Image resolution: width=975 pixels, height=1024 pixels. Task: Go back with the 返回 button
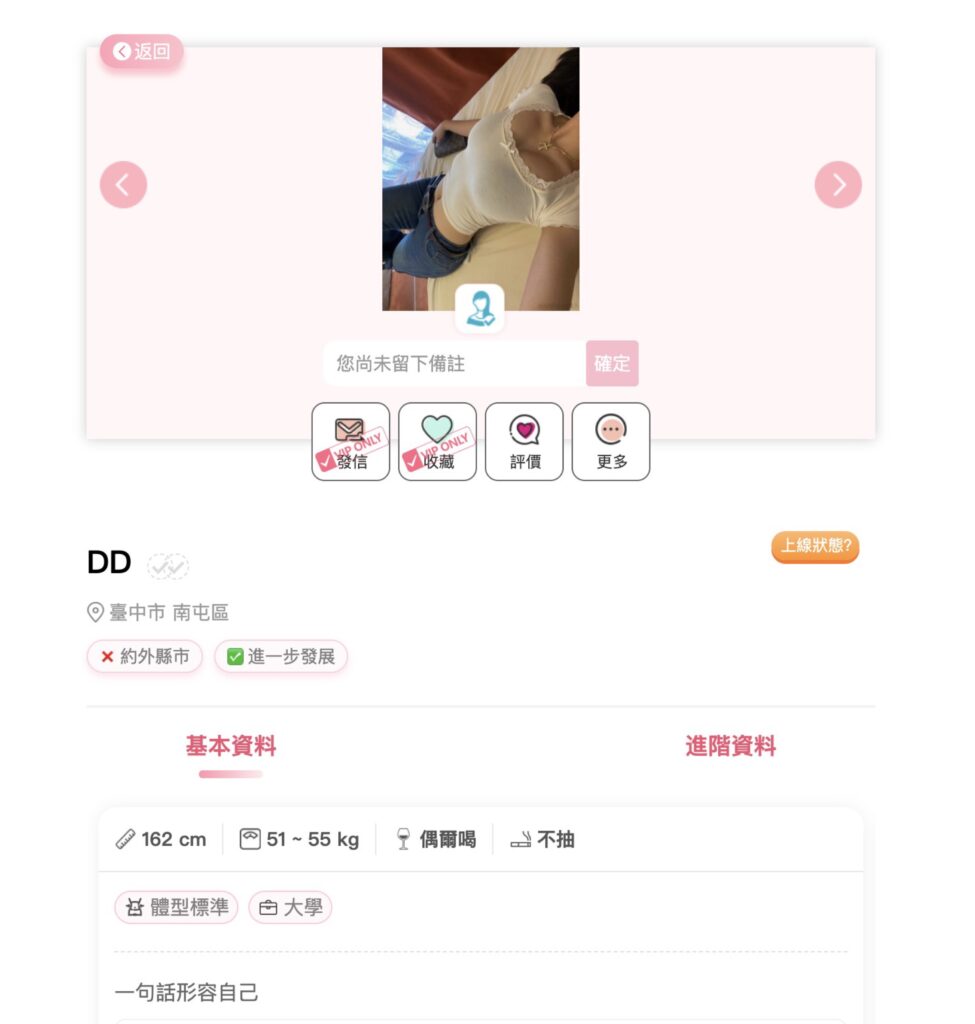click(141, 51)
